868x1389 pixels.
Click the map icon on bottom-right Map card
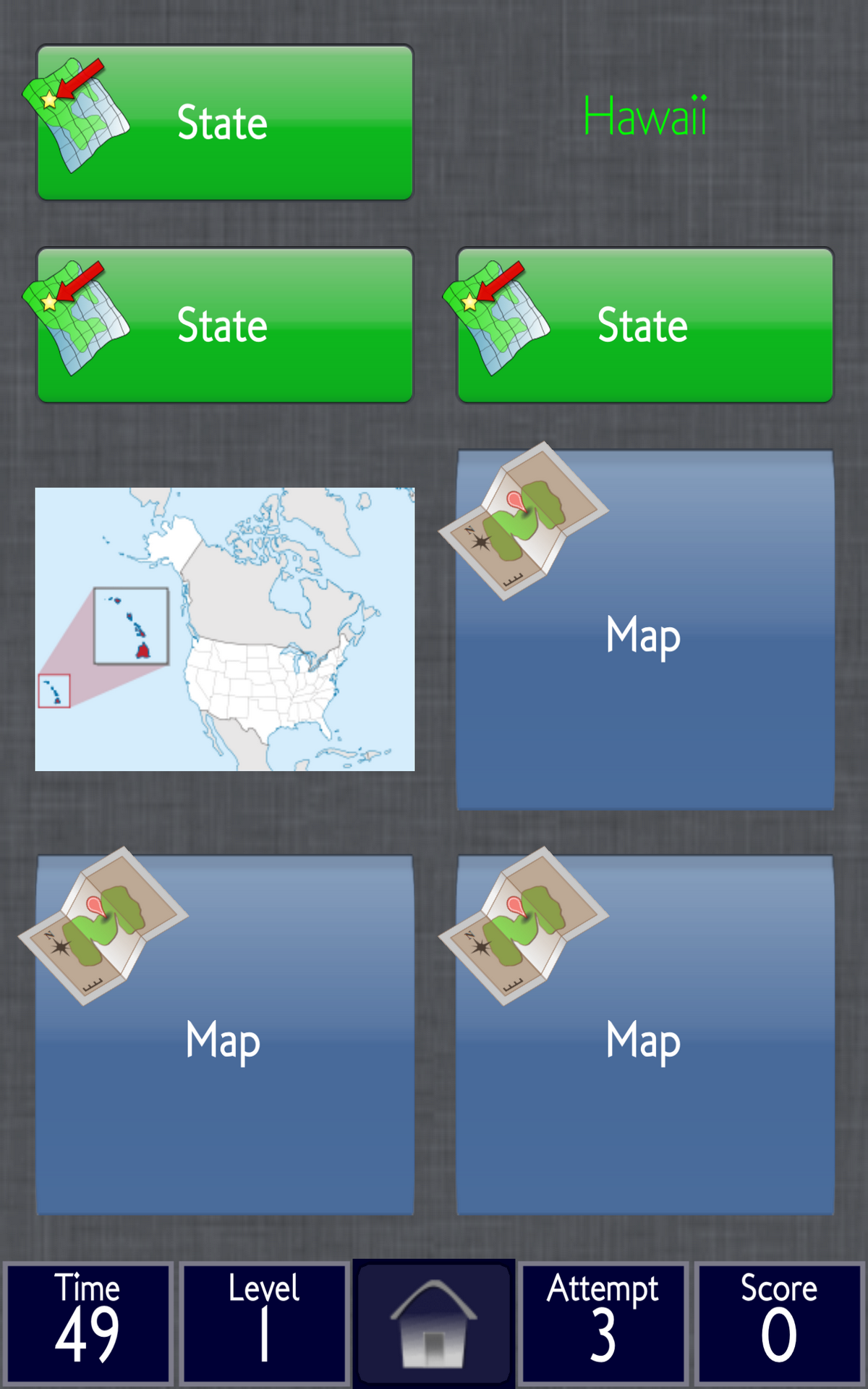click(524, 926)
